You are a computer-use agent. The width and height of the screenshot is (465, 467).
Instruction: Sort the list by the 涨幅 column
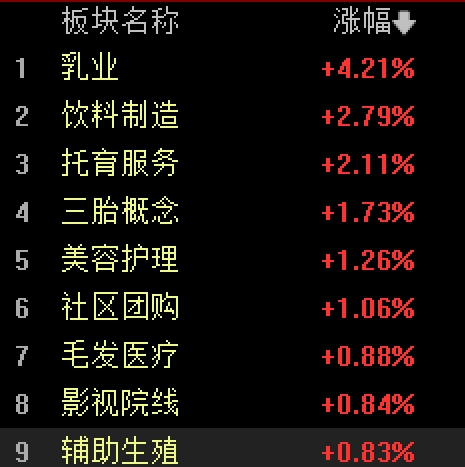[374, 21]
